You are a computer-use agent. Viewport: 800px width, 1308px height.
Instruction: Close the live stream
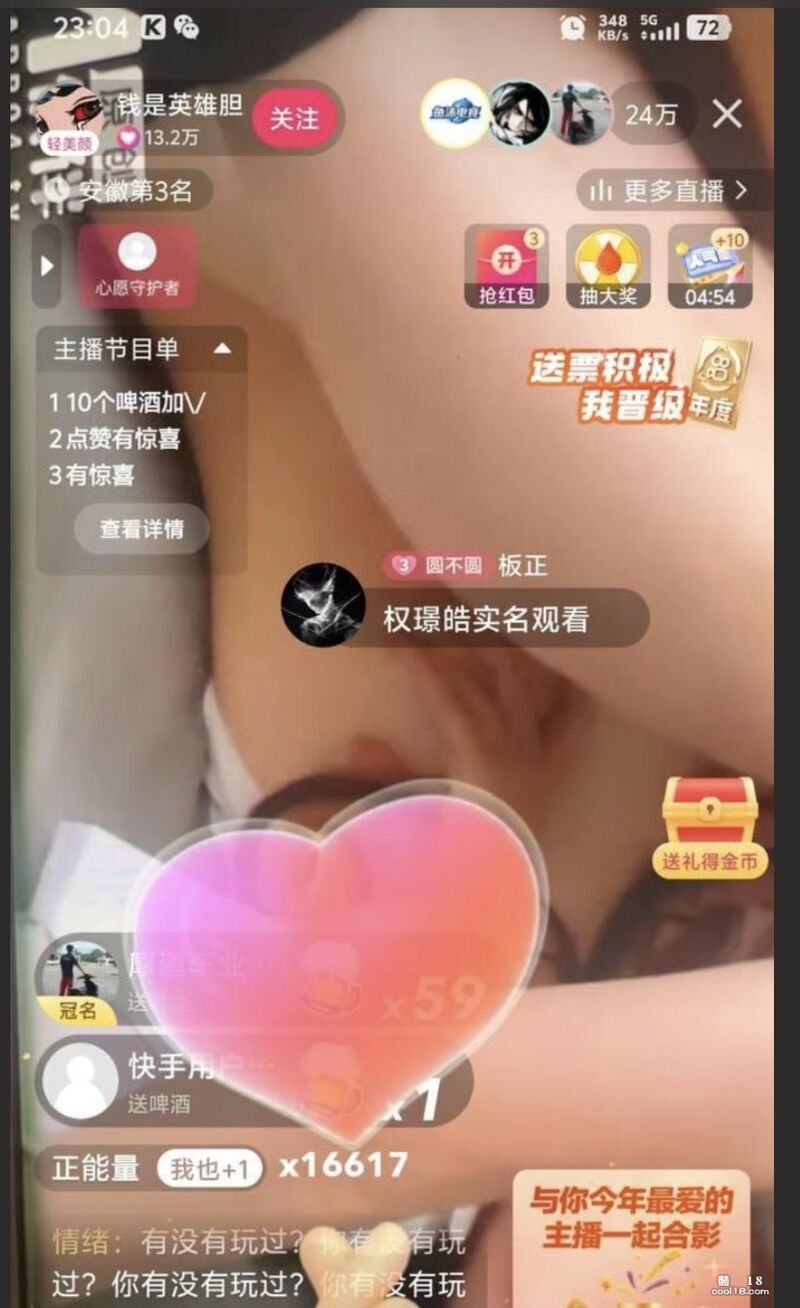[727, 114]
